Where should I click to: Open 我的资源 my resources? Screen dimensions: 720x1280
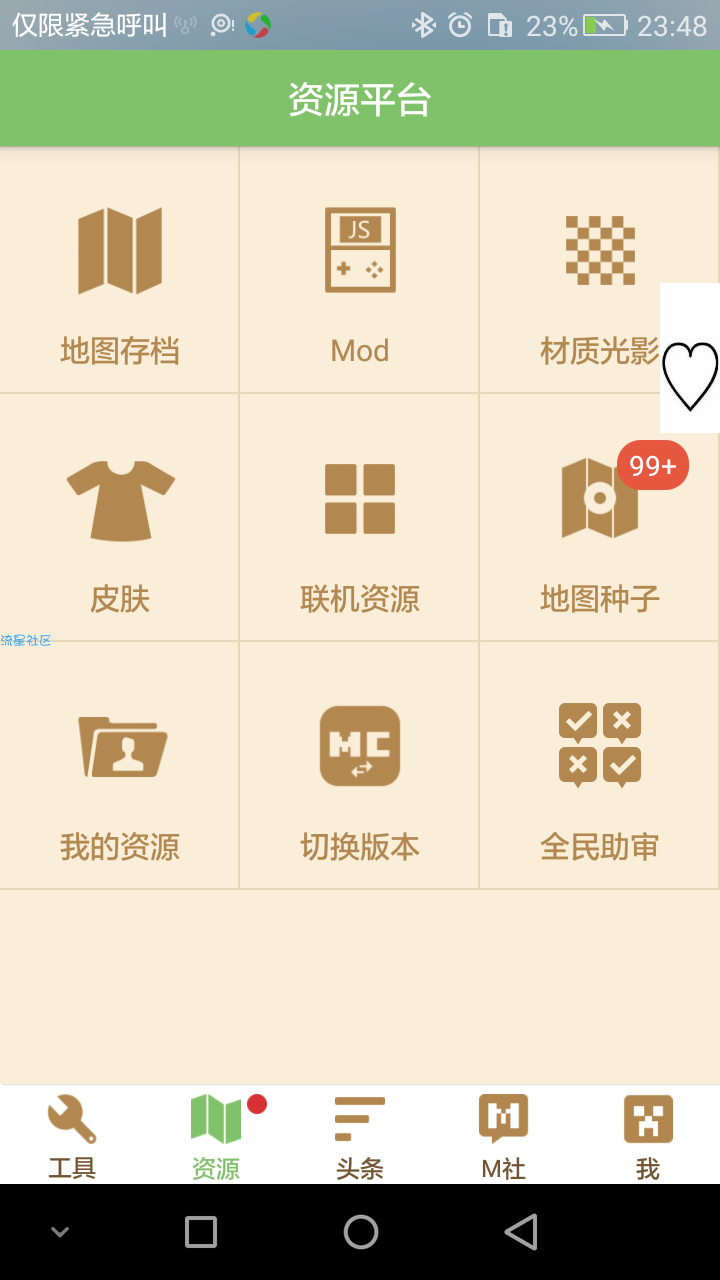(x=120, y=768)
